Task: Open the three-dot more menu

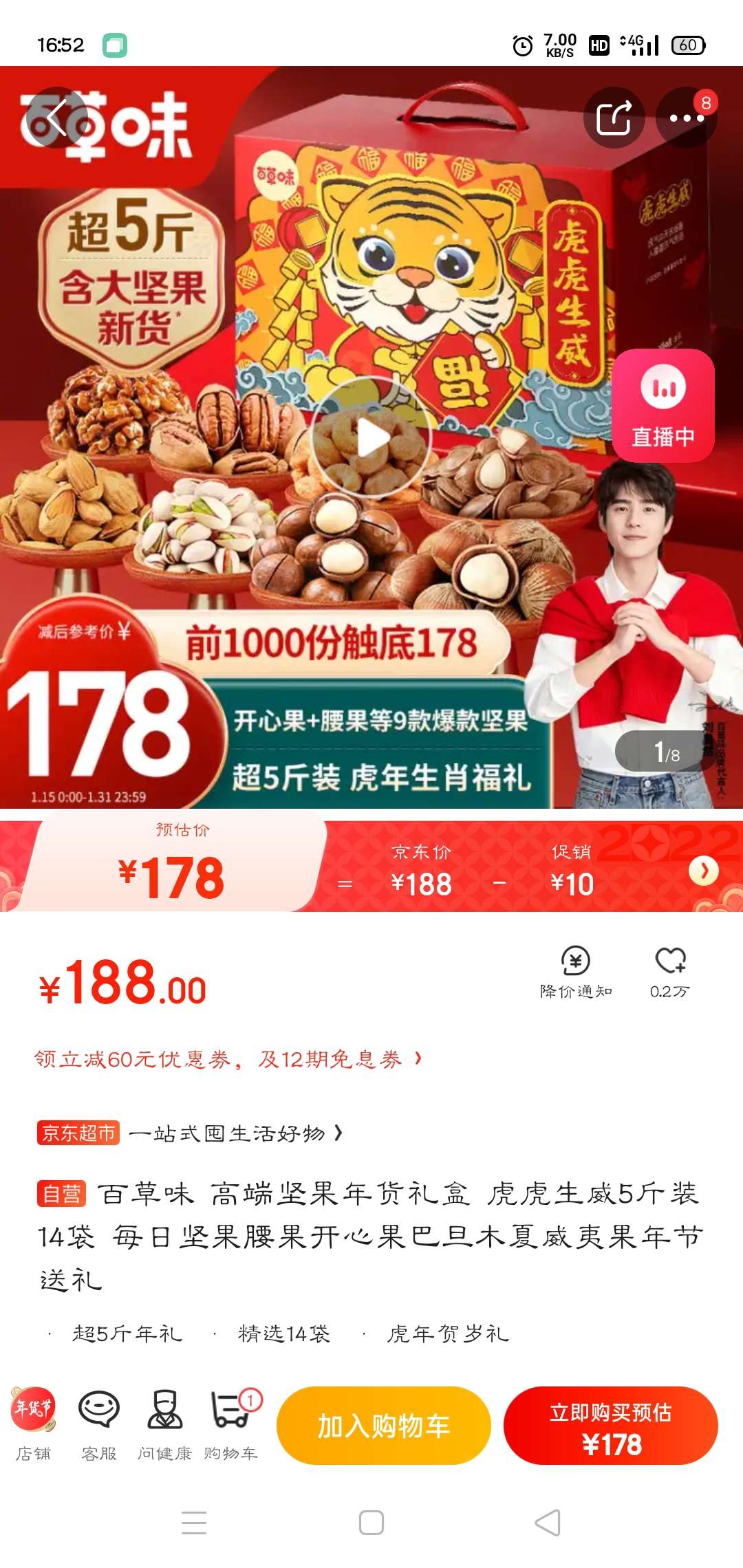Action: point(686,118)
